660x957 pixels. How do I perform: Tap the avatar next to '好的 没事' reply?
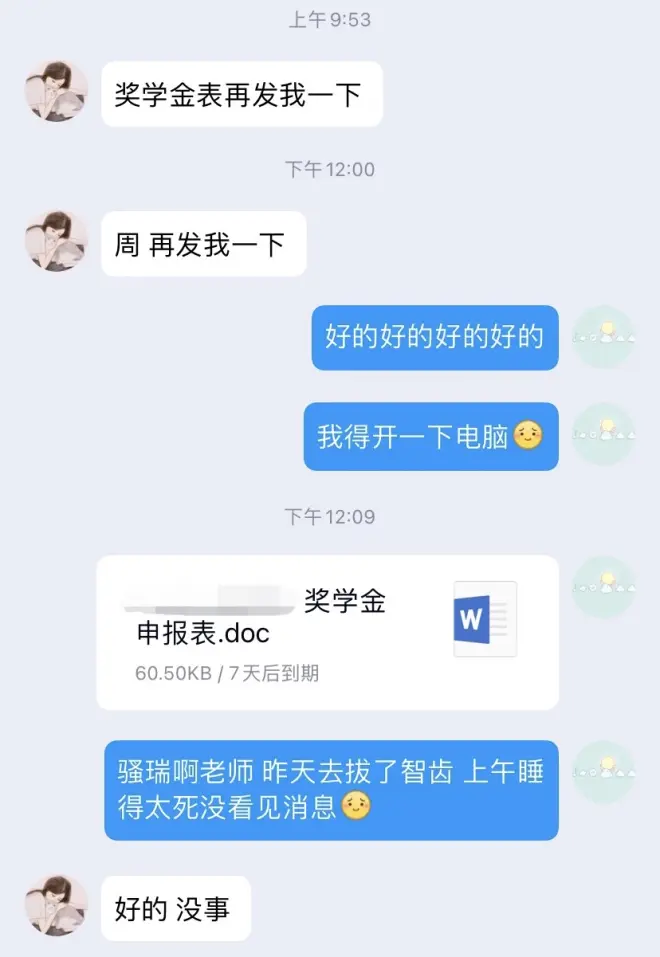[x=56, y=906]
